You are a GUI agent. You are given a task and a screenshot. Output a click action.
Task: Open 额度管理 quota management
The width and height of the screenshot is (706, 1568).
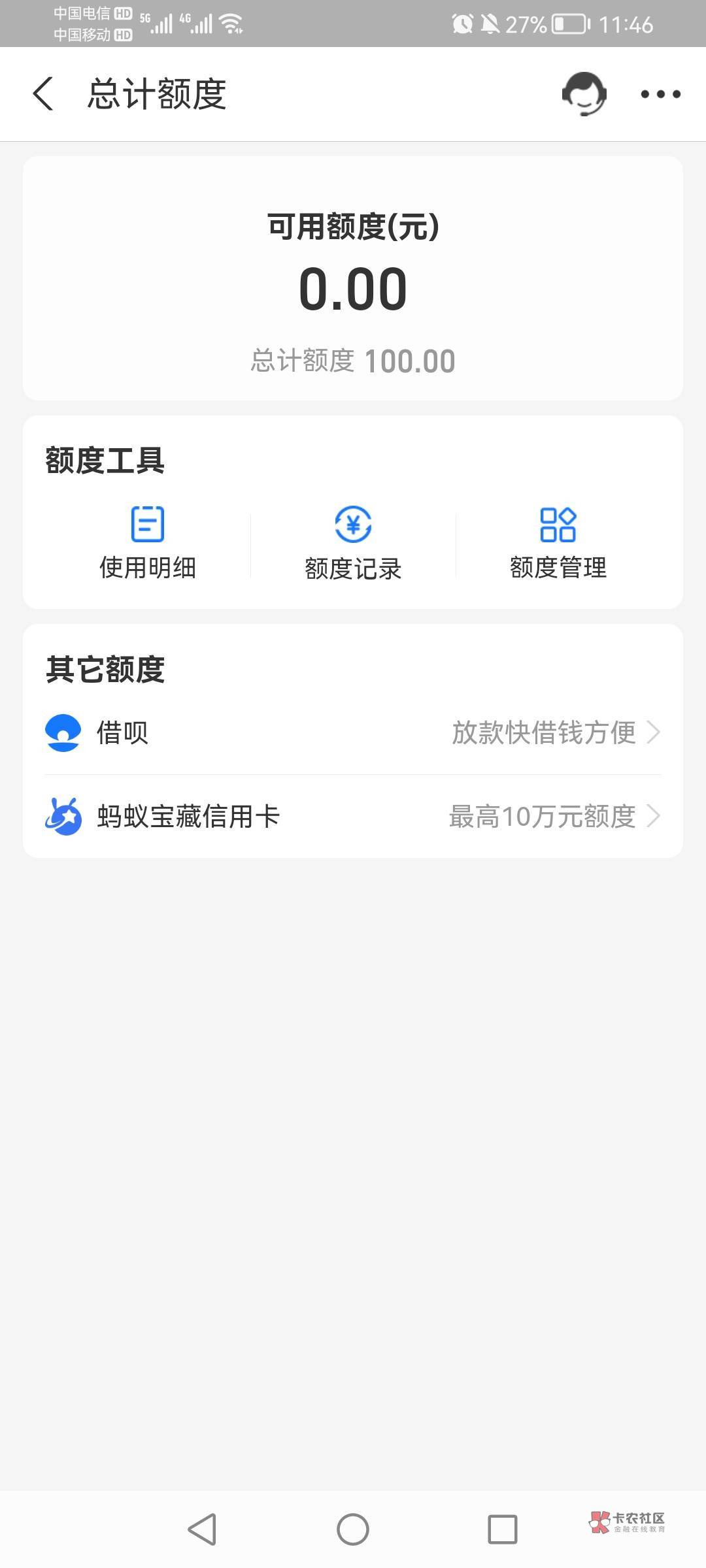[x=558, y=542]
